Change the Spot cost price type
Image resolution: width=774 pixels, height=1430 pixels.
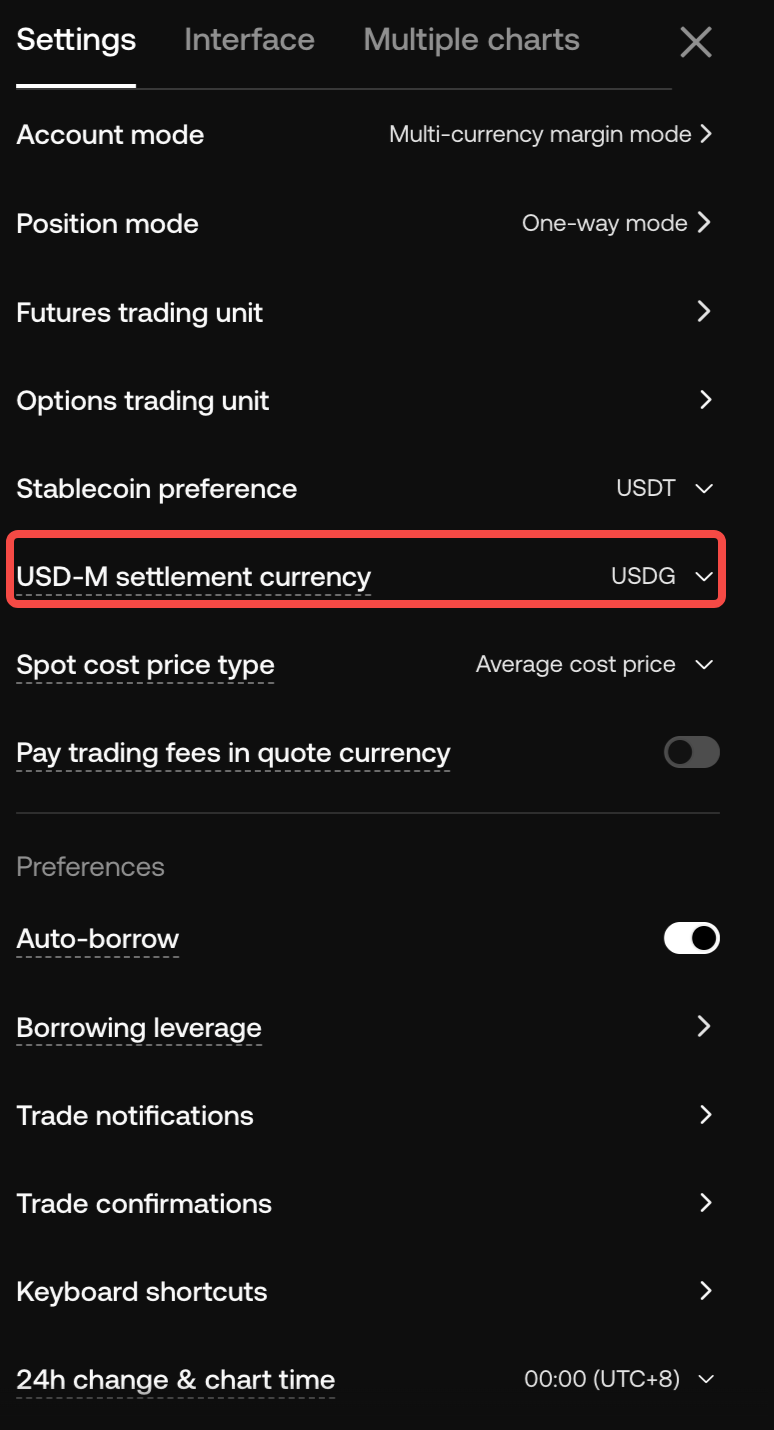point(594,665)
